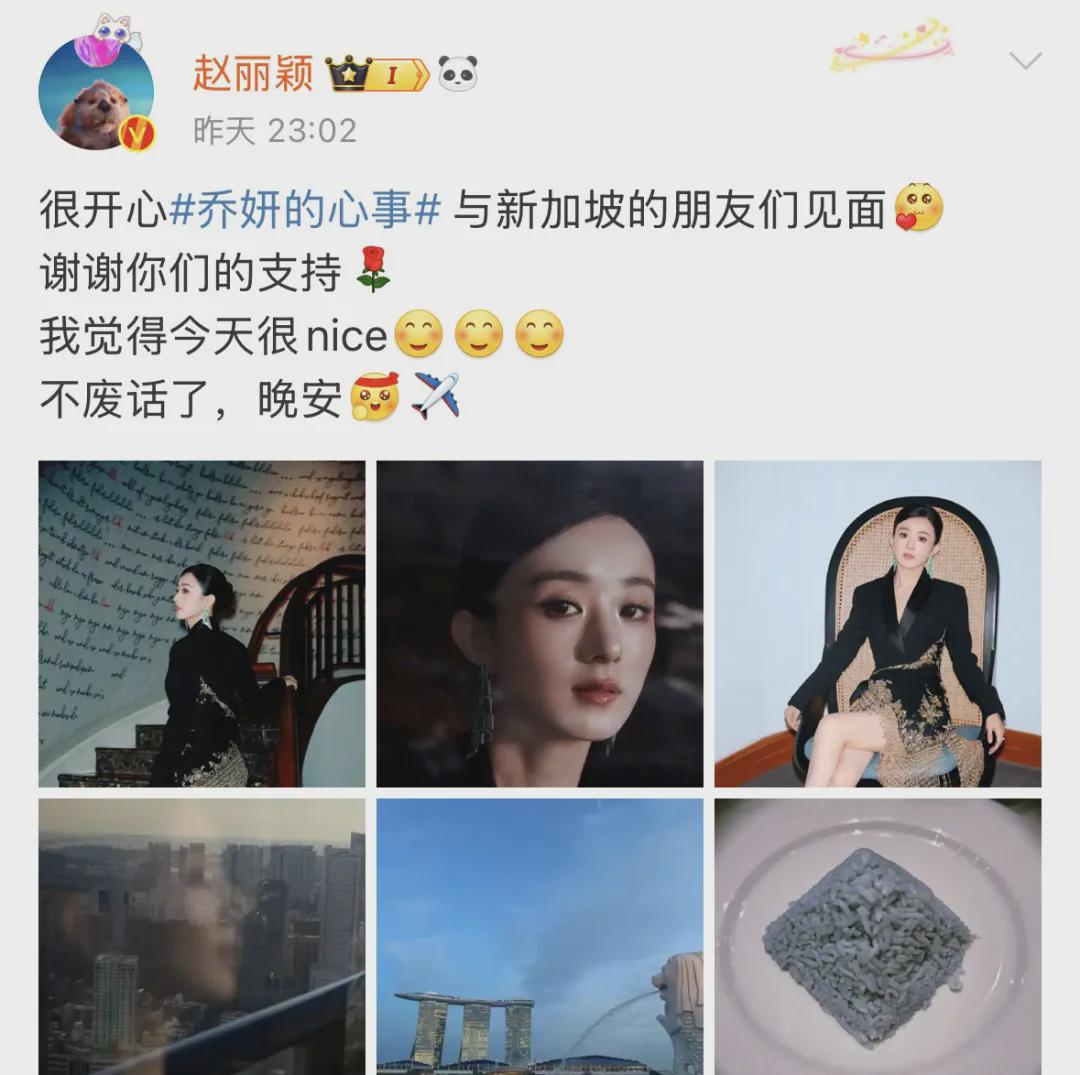Viewport: 1080px width, 1075px height.
Task: Open the blue rice dish photo
Action: pos(877,936)
